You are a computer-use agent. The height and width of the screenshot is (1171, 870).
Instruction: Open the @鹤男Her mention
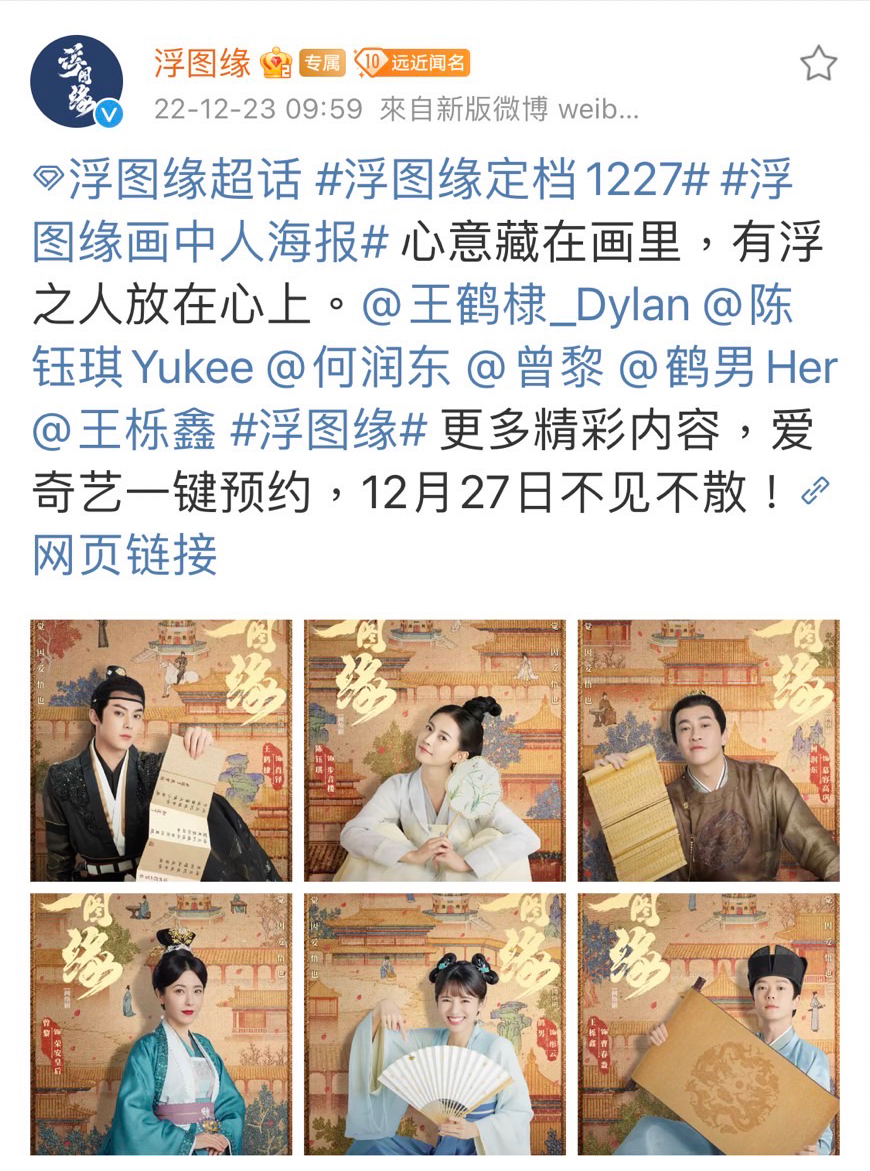click(x=728, y=368)
